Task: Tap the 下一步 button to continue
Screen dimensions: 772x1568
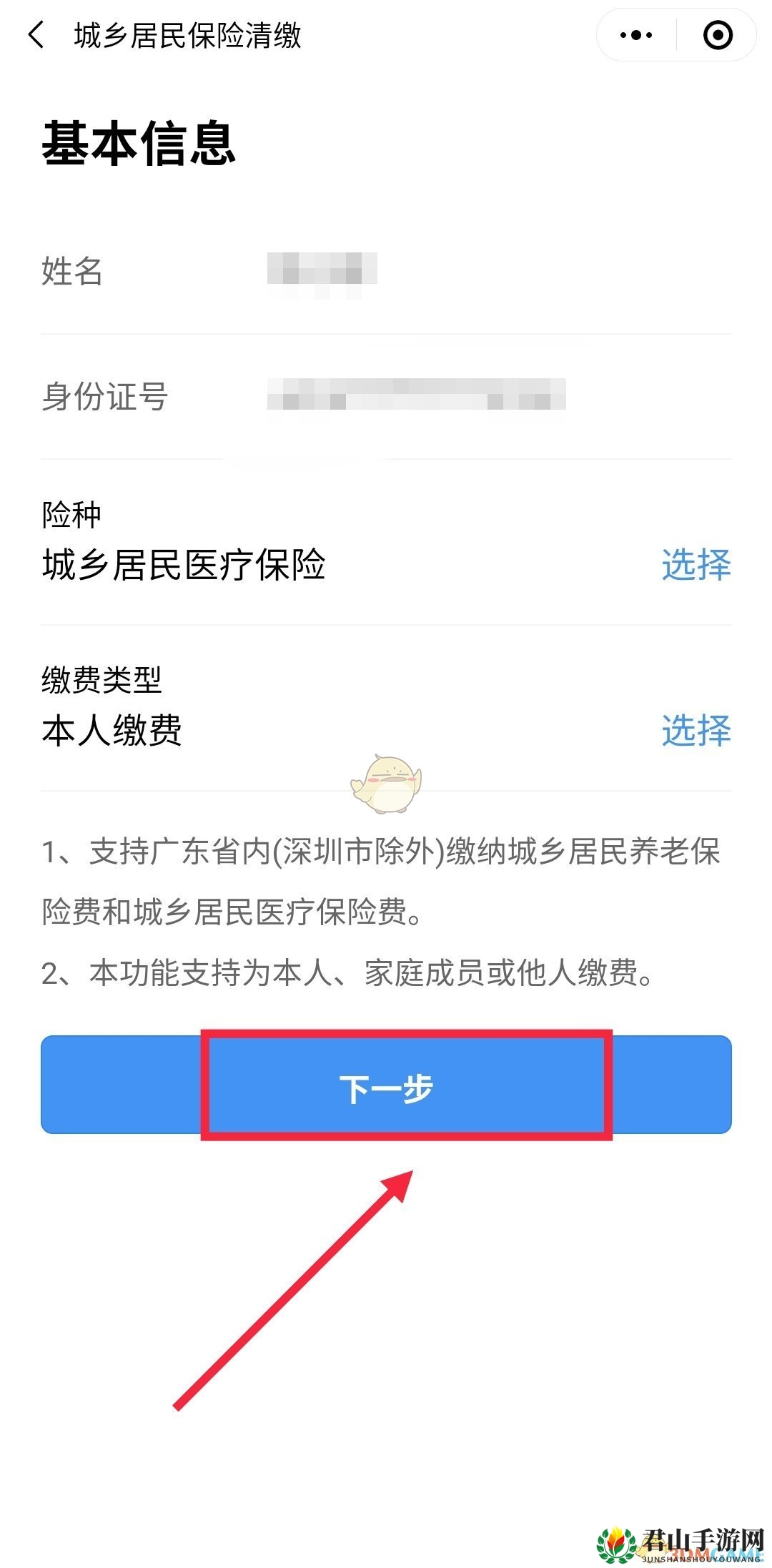Action: click(x=386, y=1085)
